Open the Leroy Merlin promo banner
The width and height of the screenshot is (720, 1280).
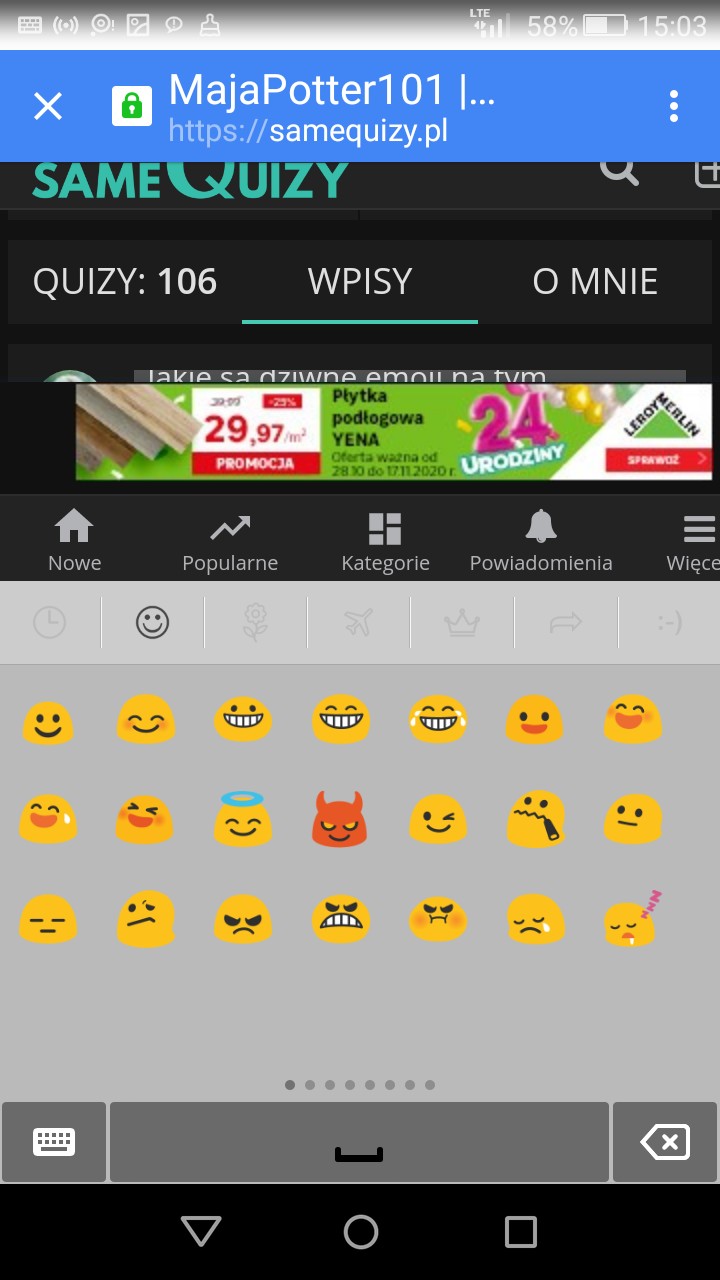click(393, 432)
